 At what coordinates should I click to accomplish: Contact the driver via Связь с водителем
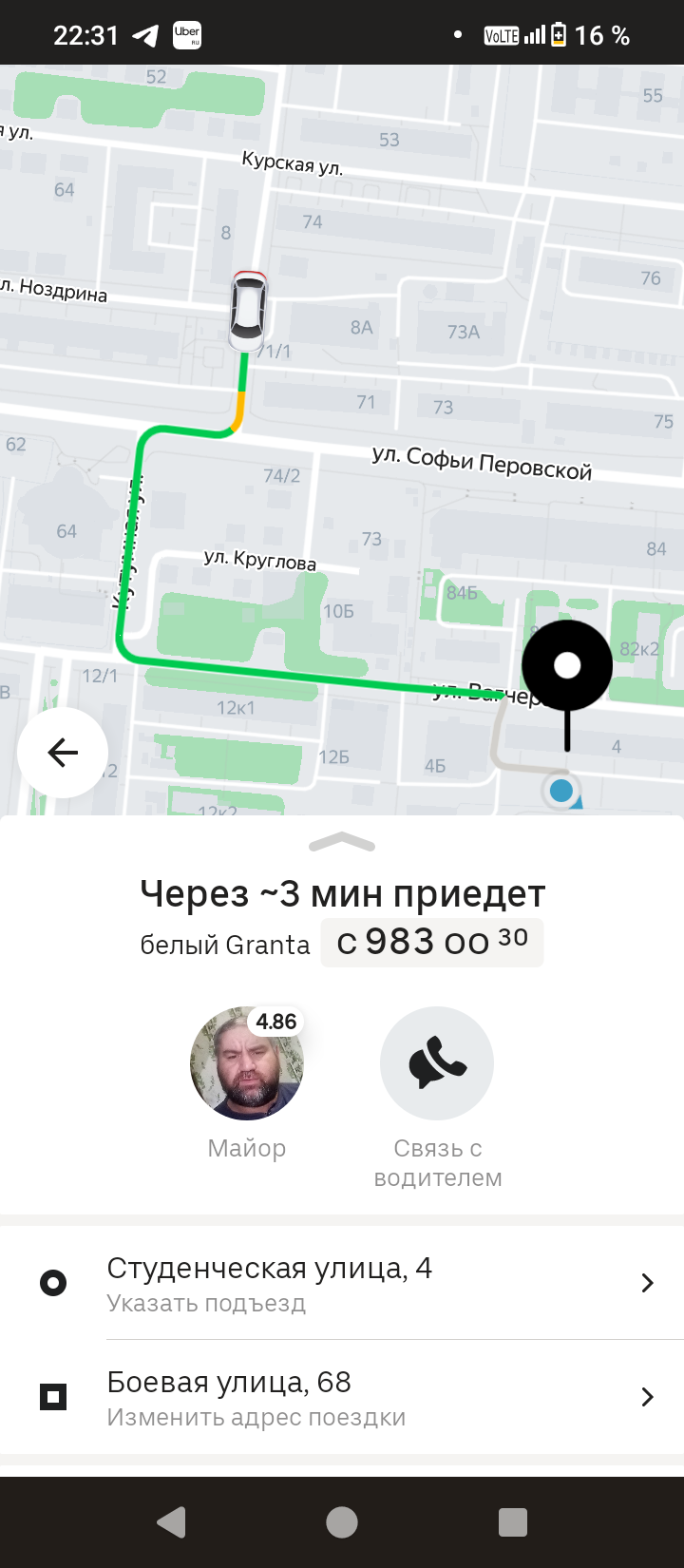point(437,1063)
